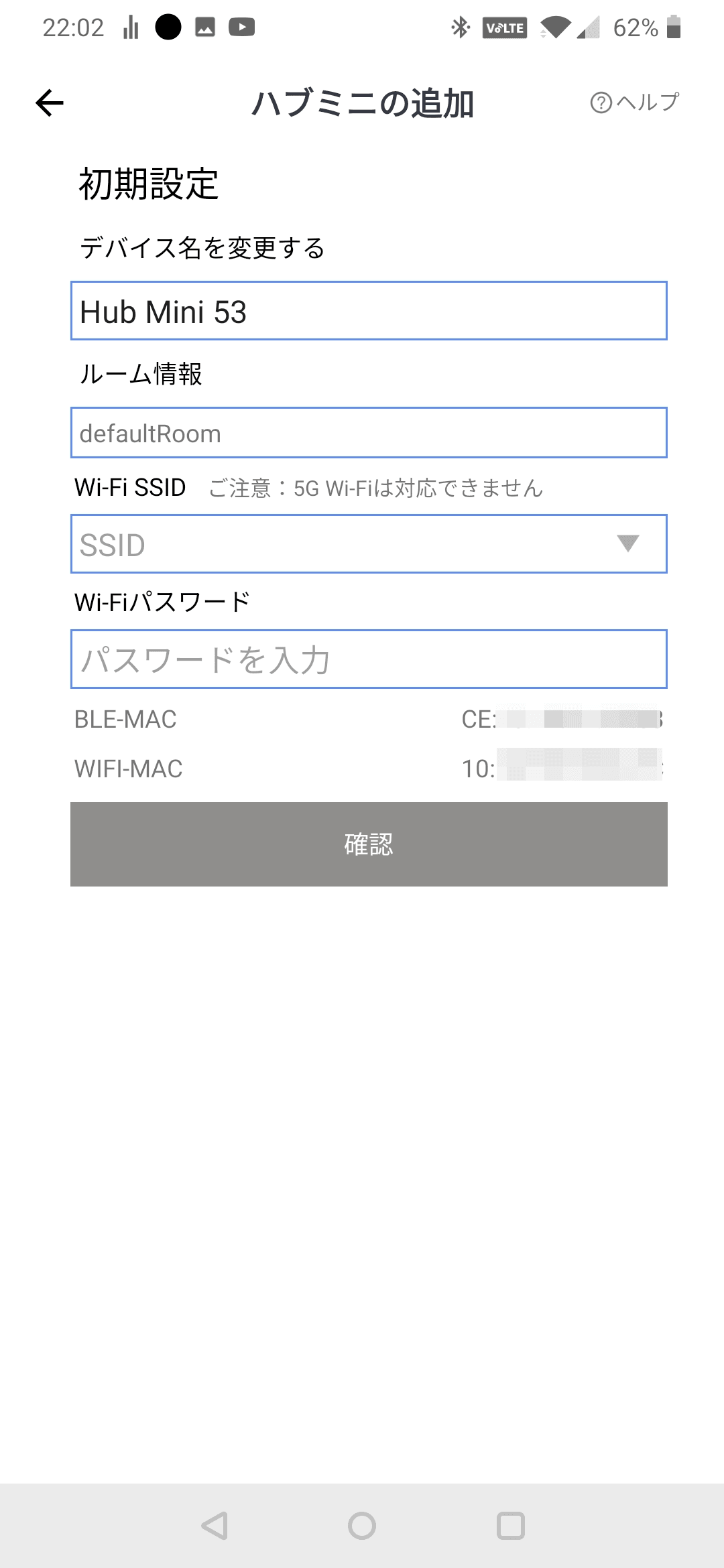This screenshot has width=724, height=1568.
Task: Go back using the top-left arrow
Action: pyautogui.click(x=50, y=103)
